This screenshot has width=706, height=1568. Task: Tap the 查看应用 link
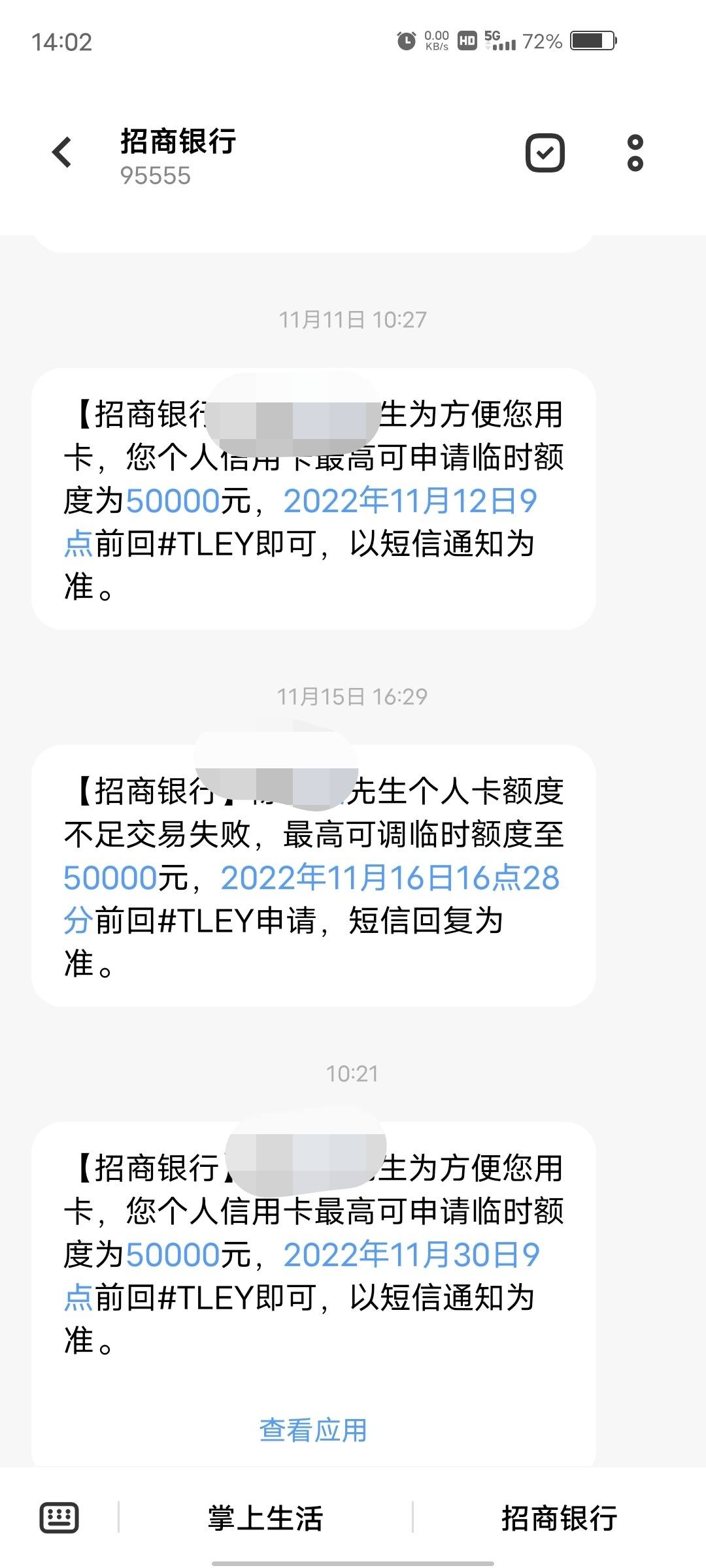[313, 1429]
